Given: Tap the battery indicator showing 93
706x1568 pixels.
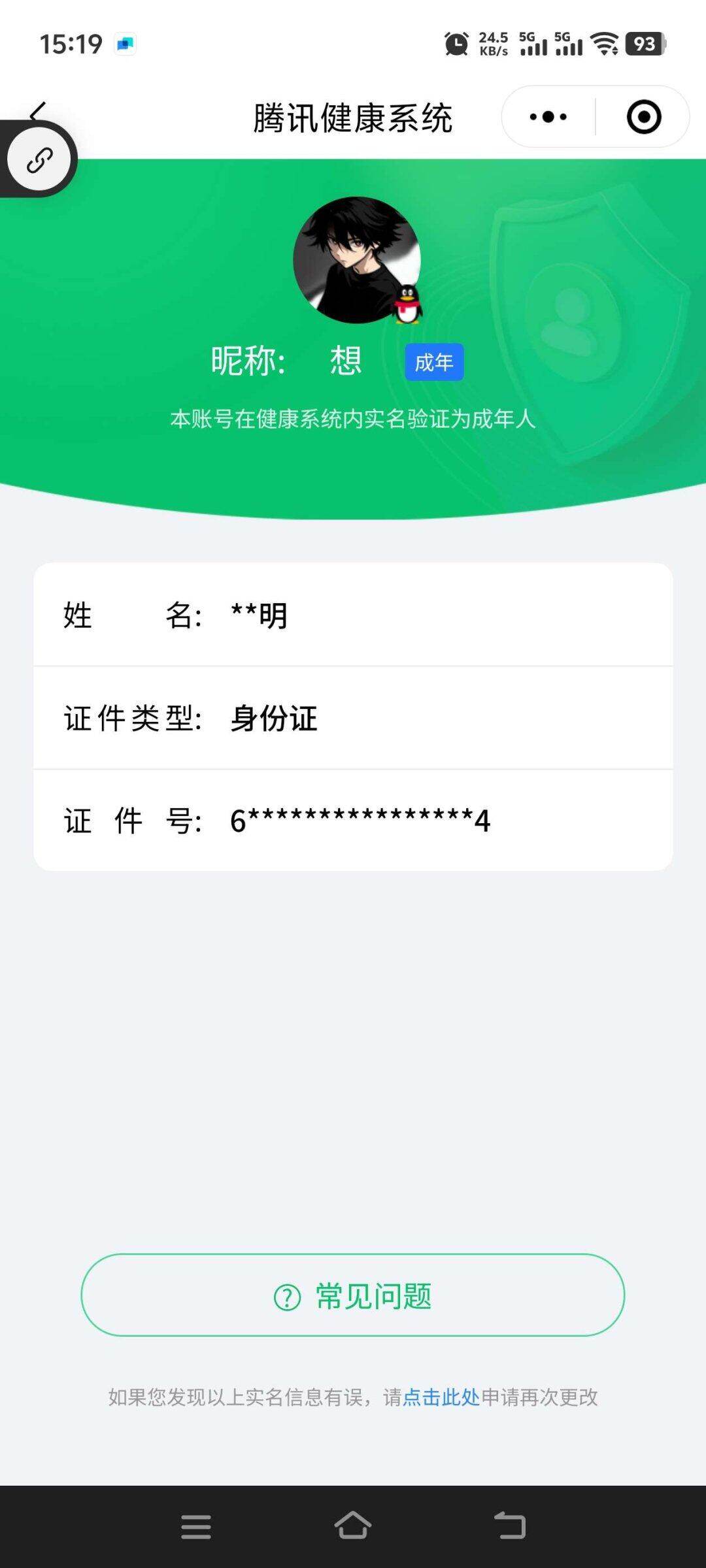Looking at the screenshot, I should 643,44.
